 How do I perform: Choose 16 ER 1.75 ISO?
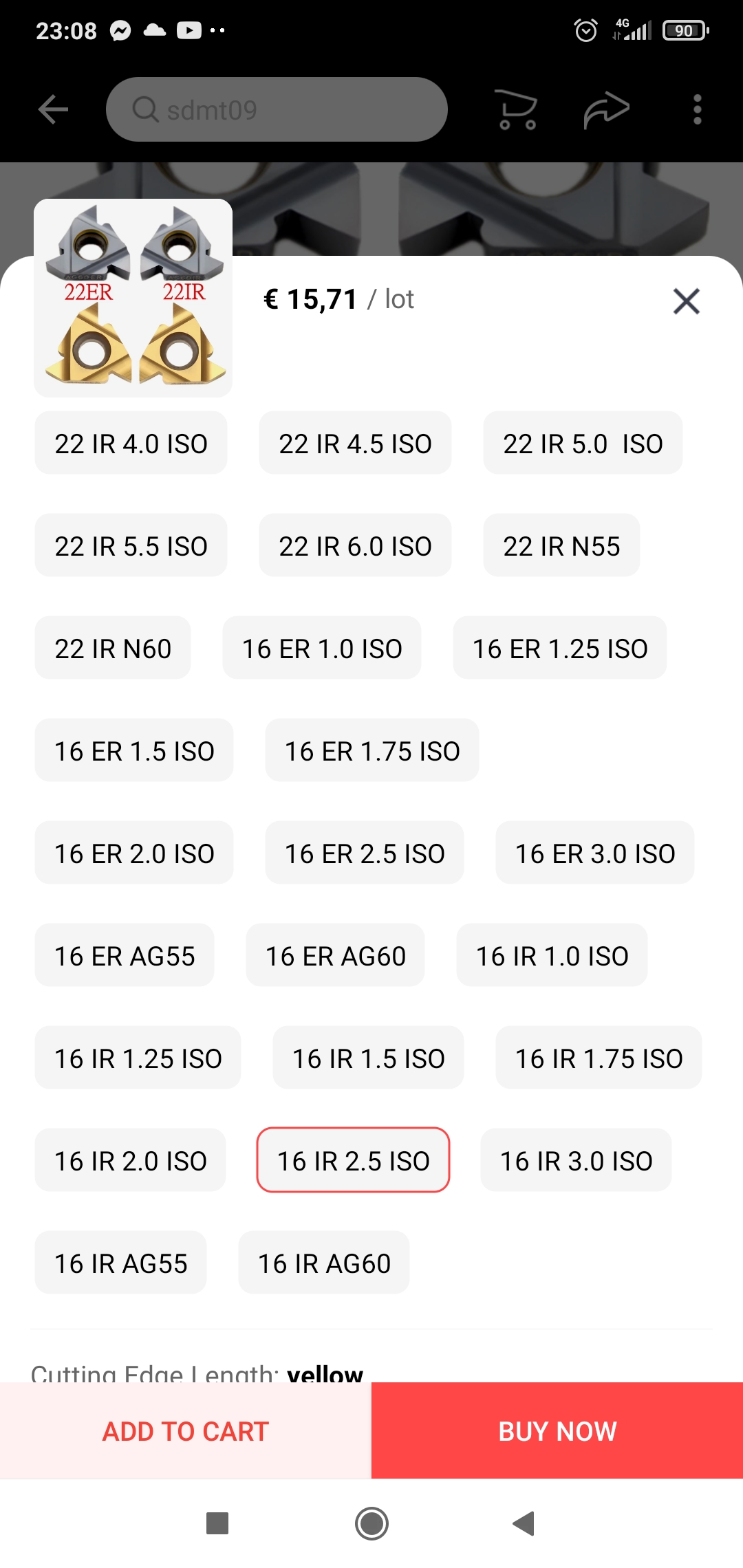point(372,751)
